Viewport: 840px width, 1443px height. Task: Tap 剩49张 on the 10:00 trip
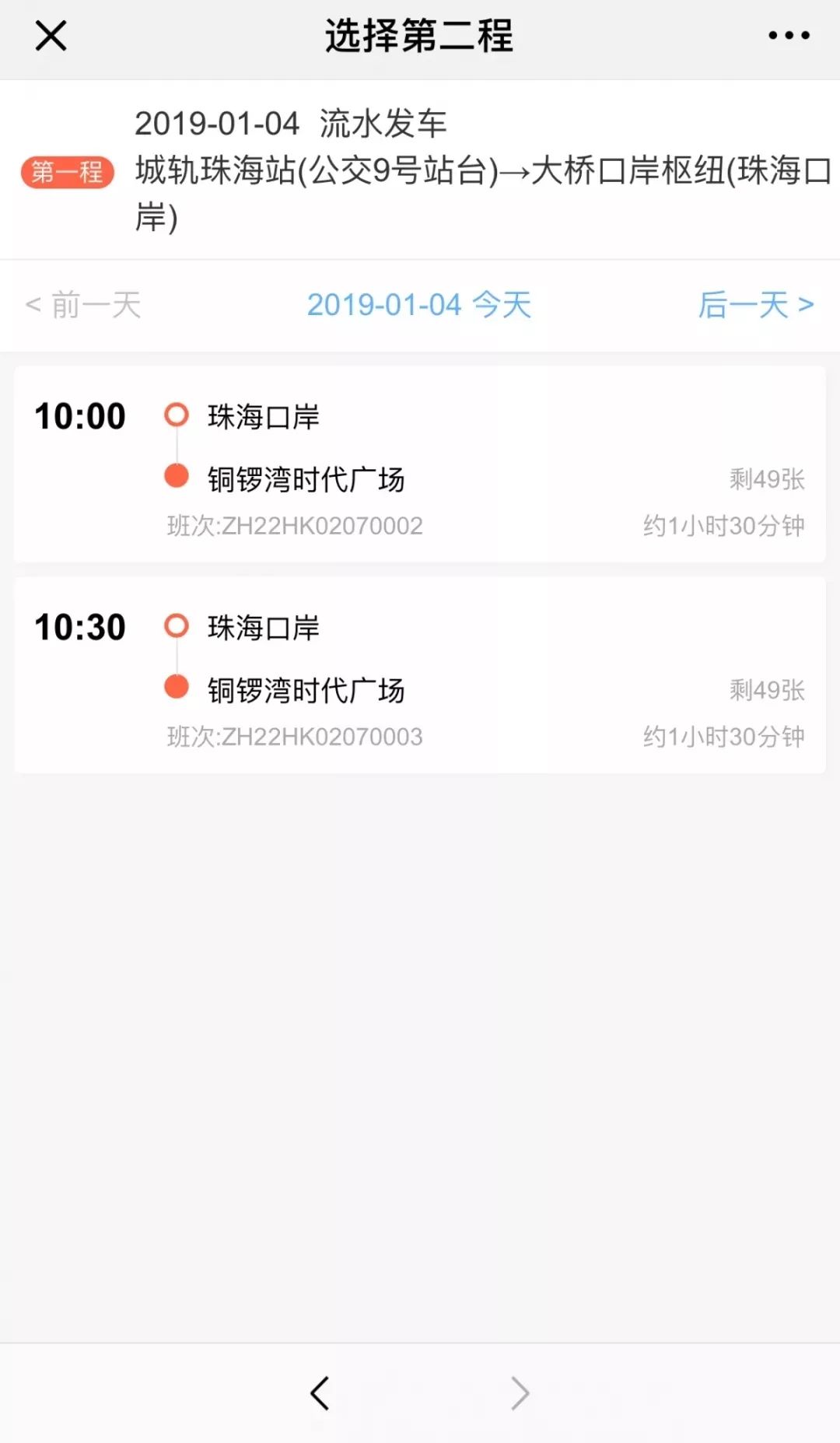(766, 480)
